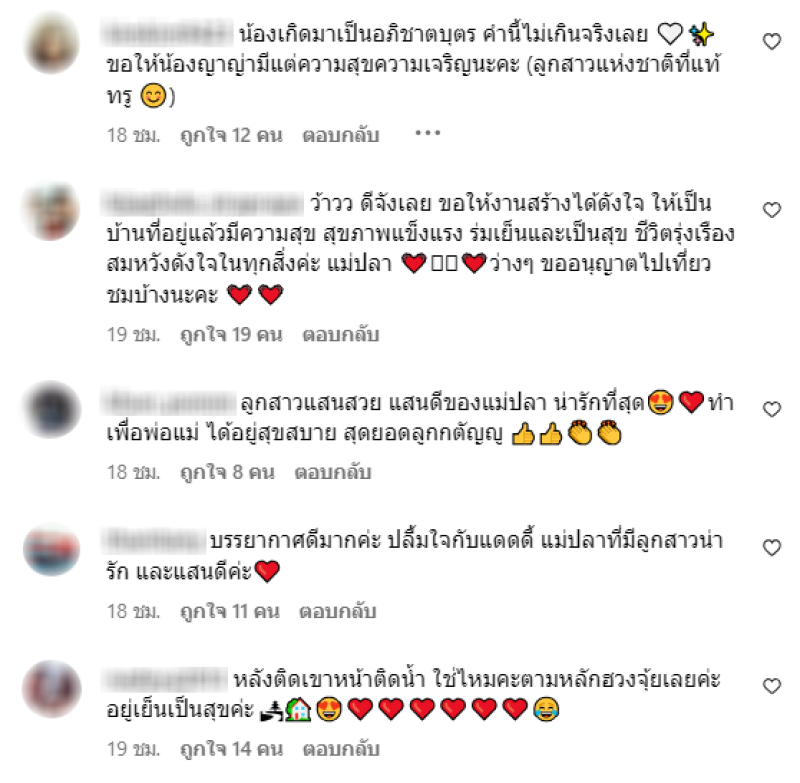Open the three-dot menu on first comment
The image size is (800, 783).
428,134
